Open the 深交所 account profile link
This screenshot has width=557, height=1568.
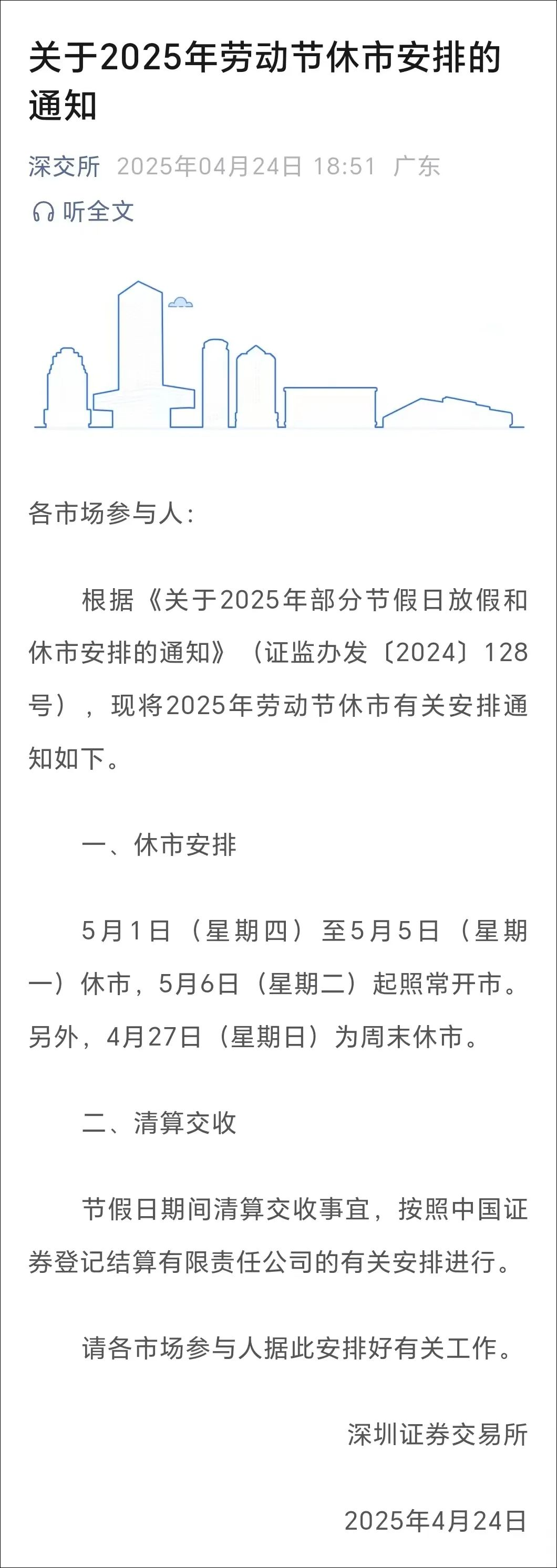tap(64, 166)
